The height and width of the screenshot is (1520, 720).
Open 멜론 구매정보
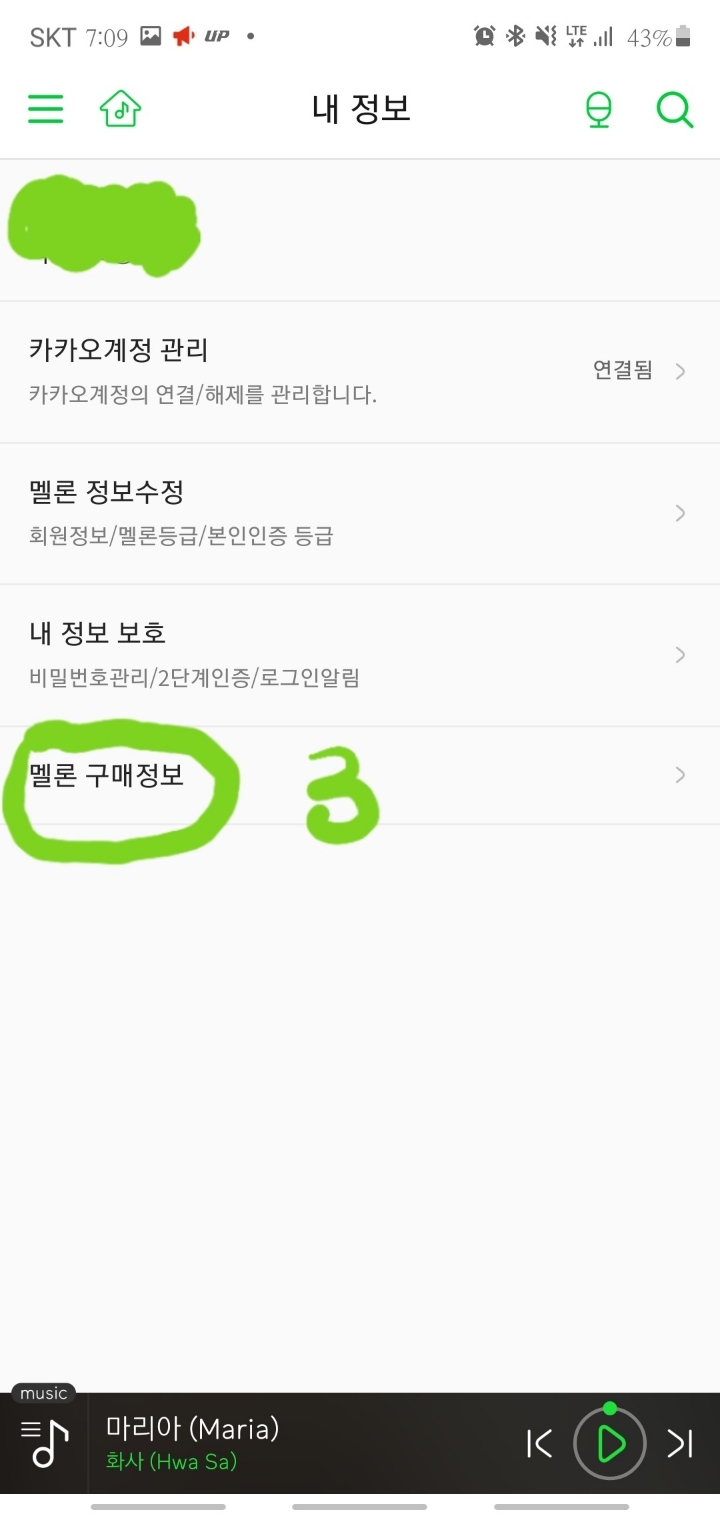[x=360, y=776]
